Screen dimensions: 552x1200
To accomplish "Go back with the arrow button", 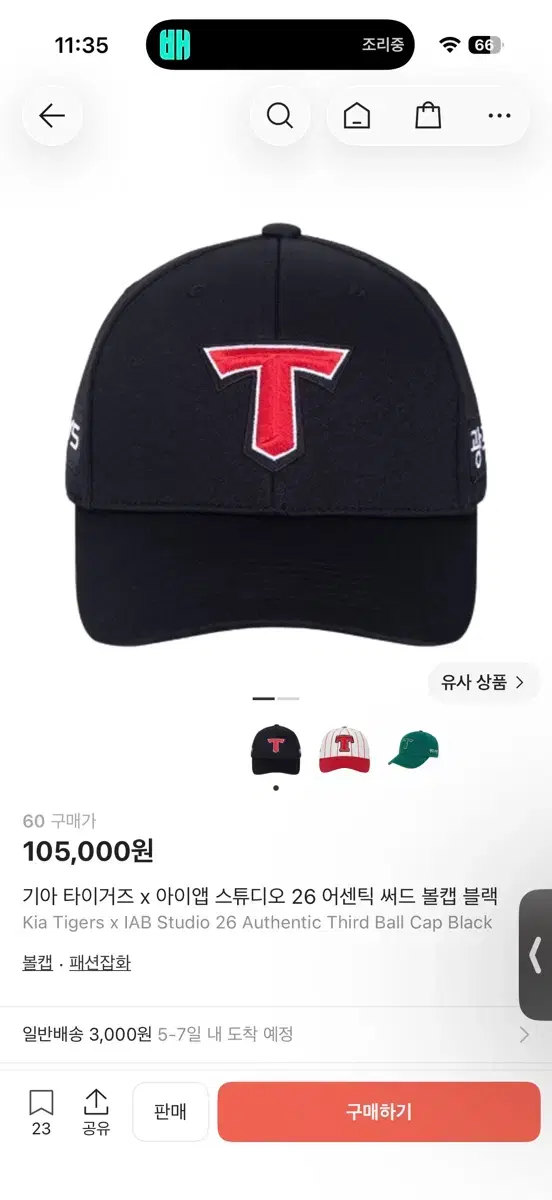I will 52,116.
